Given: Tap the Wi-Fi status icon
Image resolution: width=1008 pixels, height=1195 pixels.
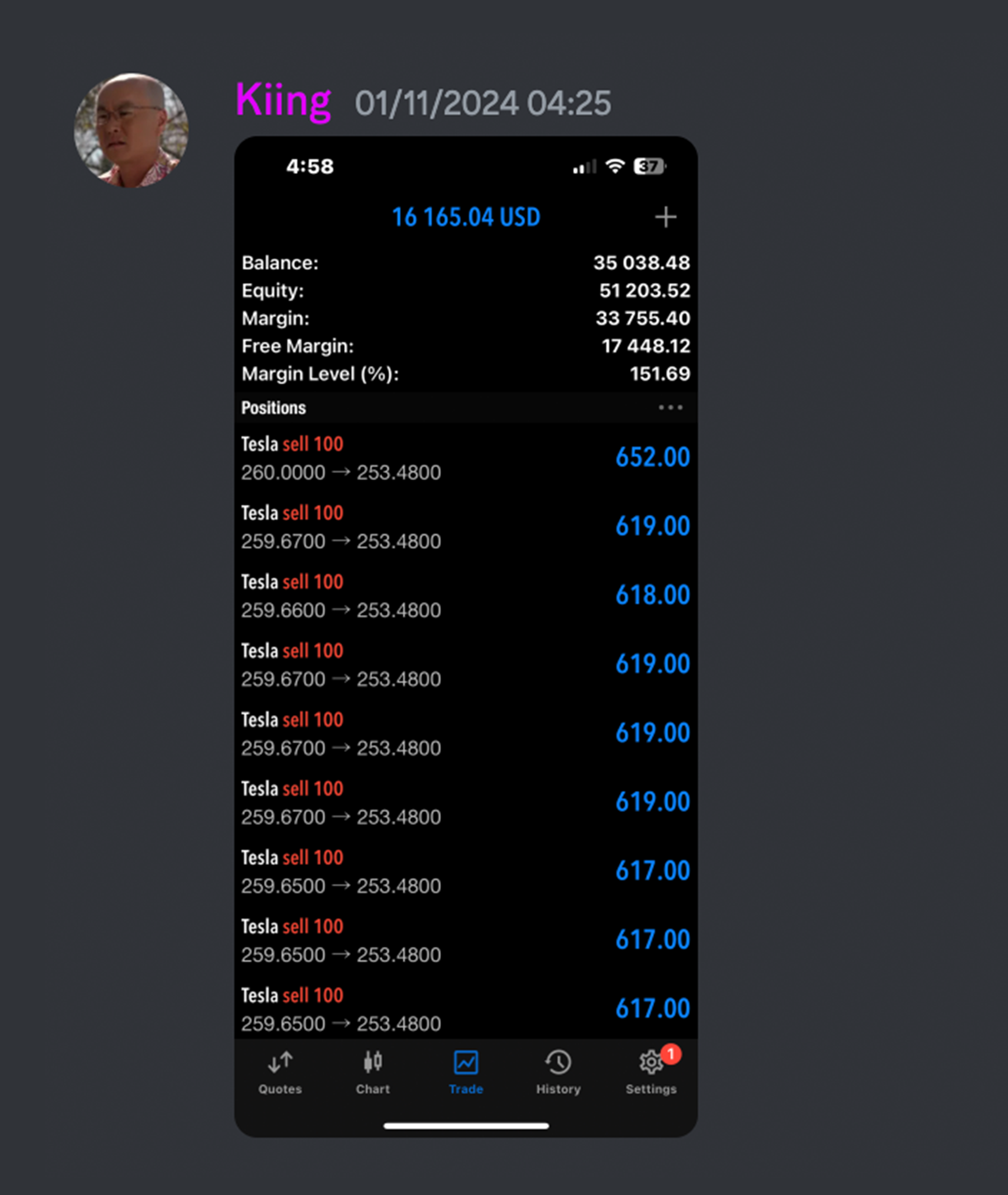Looking at the screenshot, I should click(x=616, y=166).
